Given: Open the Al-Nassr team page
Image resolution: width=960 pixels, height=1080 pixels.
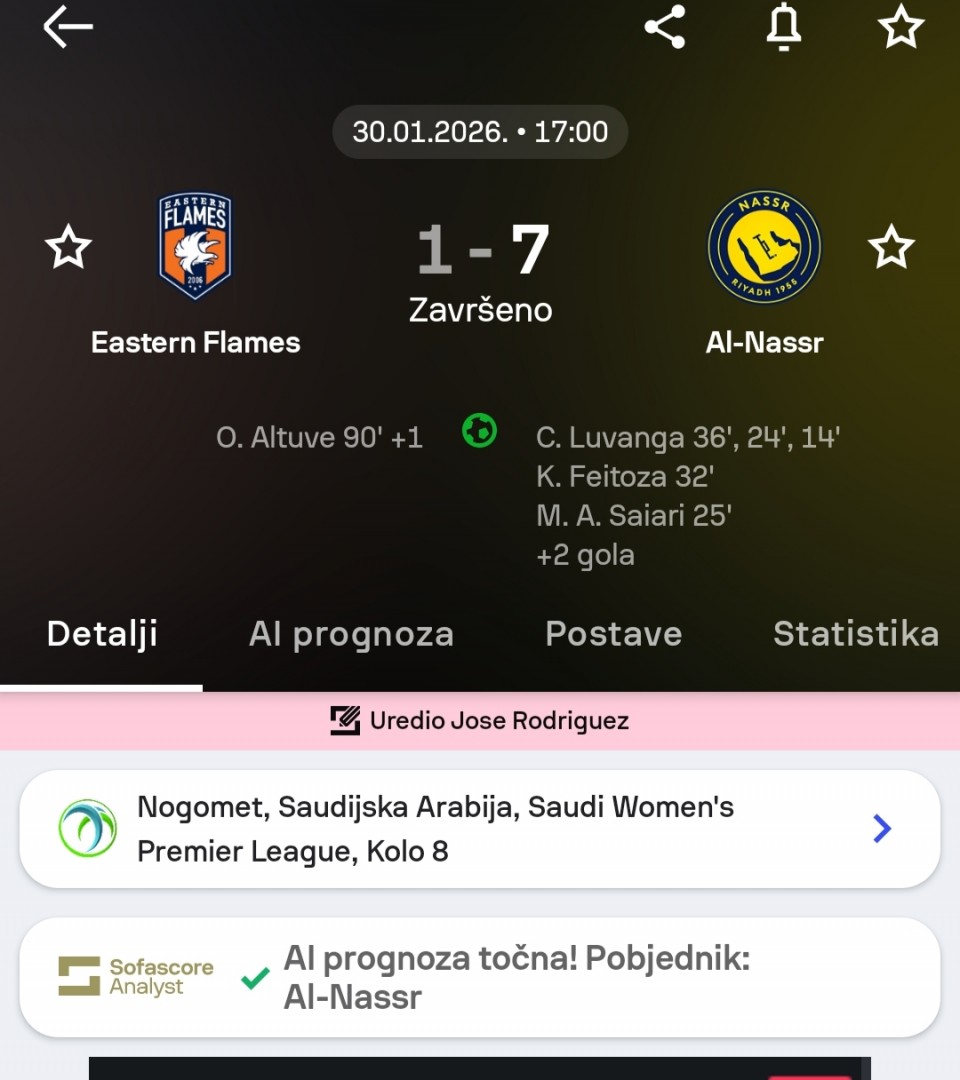Looking at the screenshot, I should [764, 248].
